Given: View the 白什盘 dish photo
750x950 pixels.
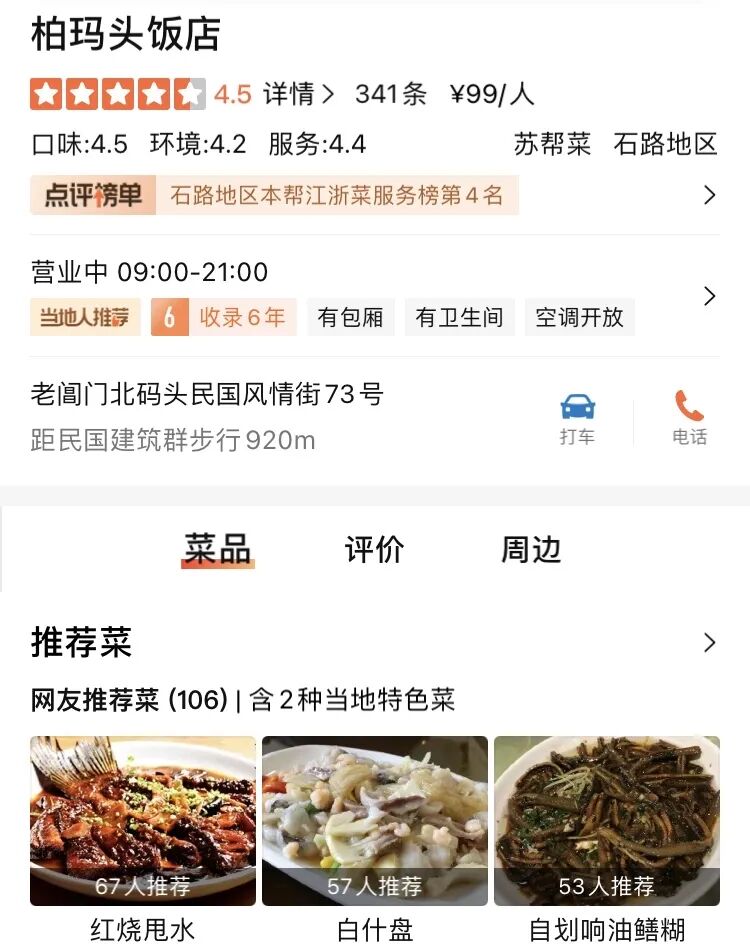Looking at the screenshot, I should (x=375, y=820).
